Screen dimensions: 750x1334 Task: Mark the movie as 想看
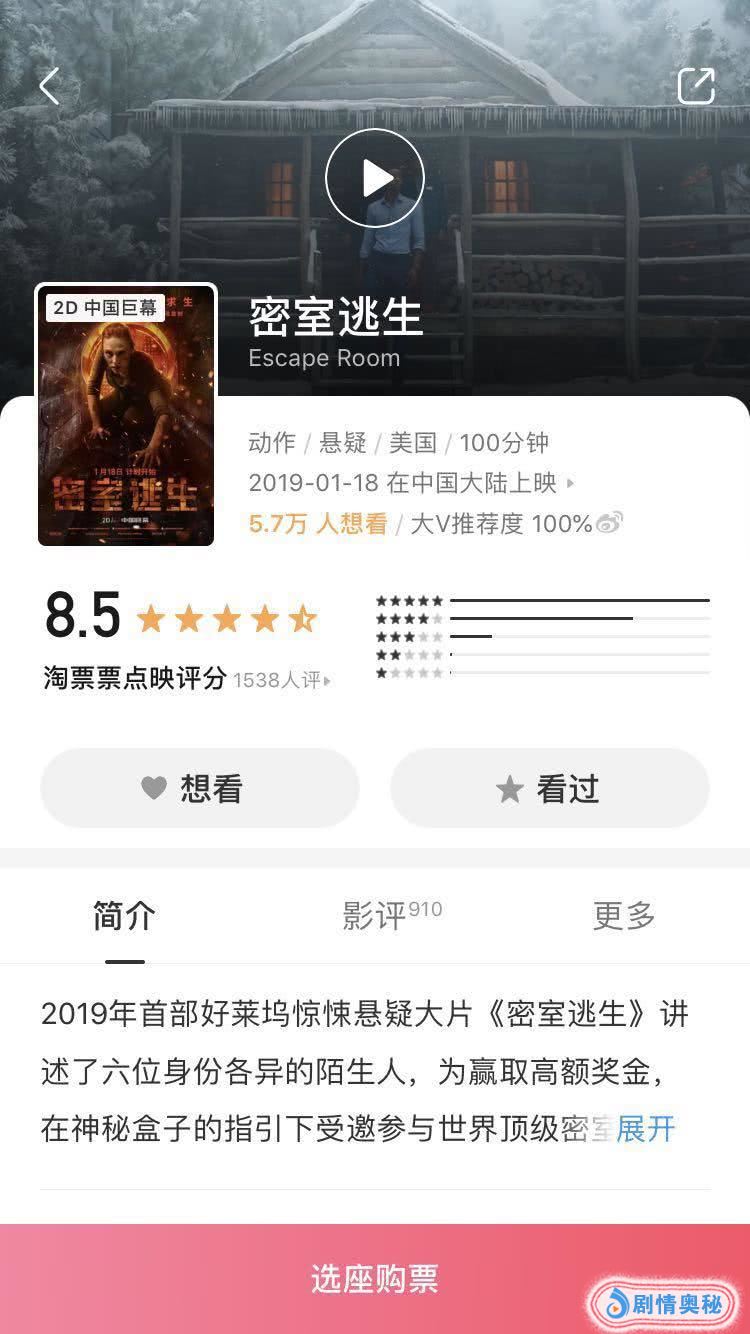(x=200, y=789)
